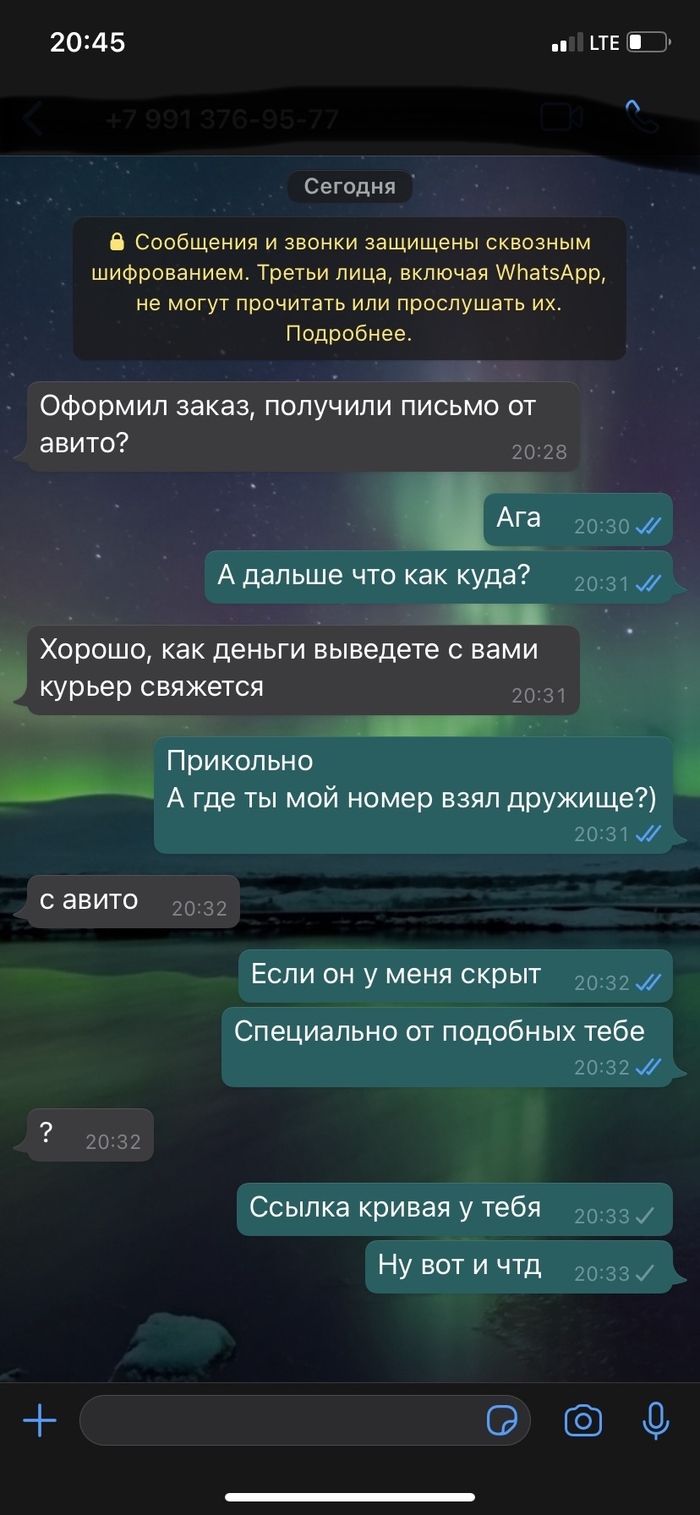Open contact info for +7 991 376-95-77

pyautogui.click(x=222, y=120)
